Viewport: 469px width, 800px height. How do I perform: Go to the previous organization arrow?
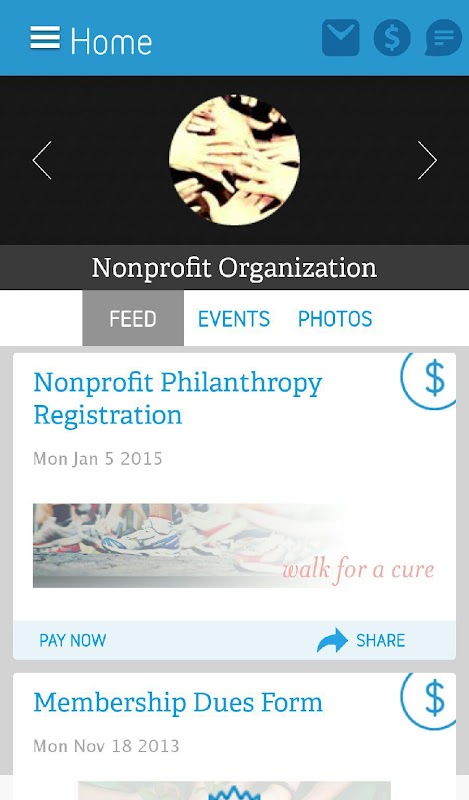(42, 160)
